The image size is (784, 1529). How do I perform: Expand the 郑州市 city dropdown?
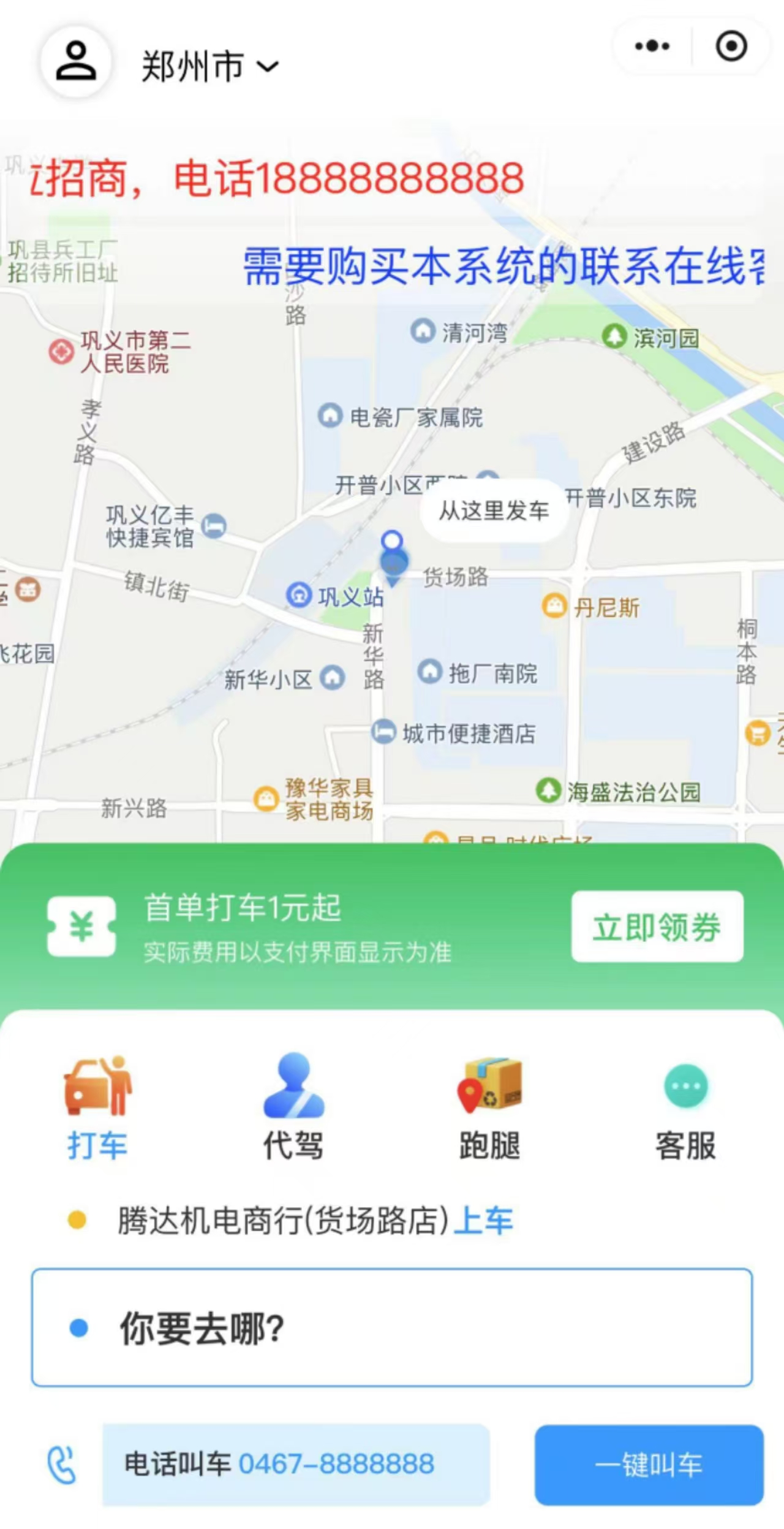tap(210, 66)
